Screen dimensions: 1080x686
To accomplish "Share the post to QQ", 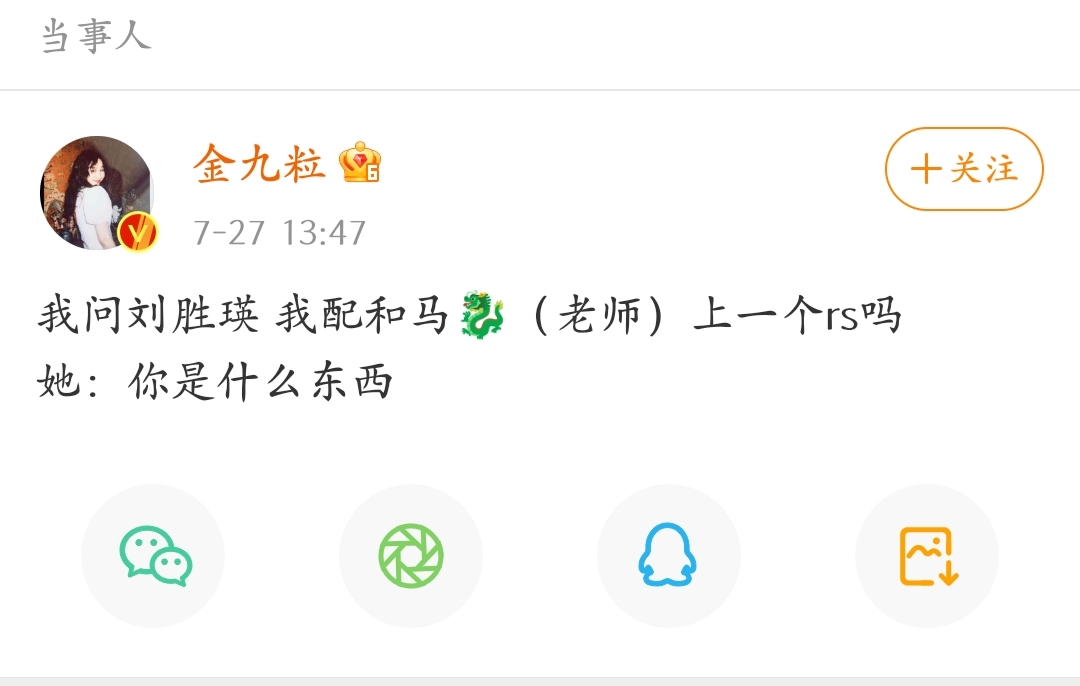I will tap(668, 556).
